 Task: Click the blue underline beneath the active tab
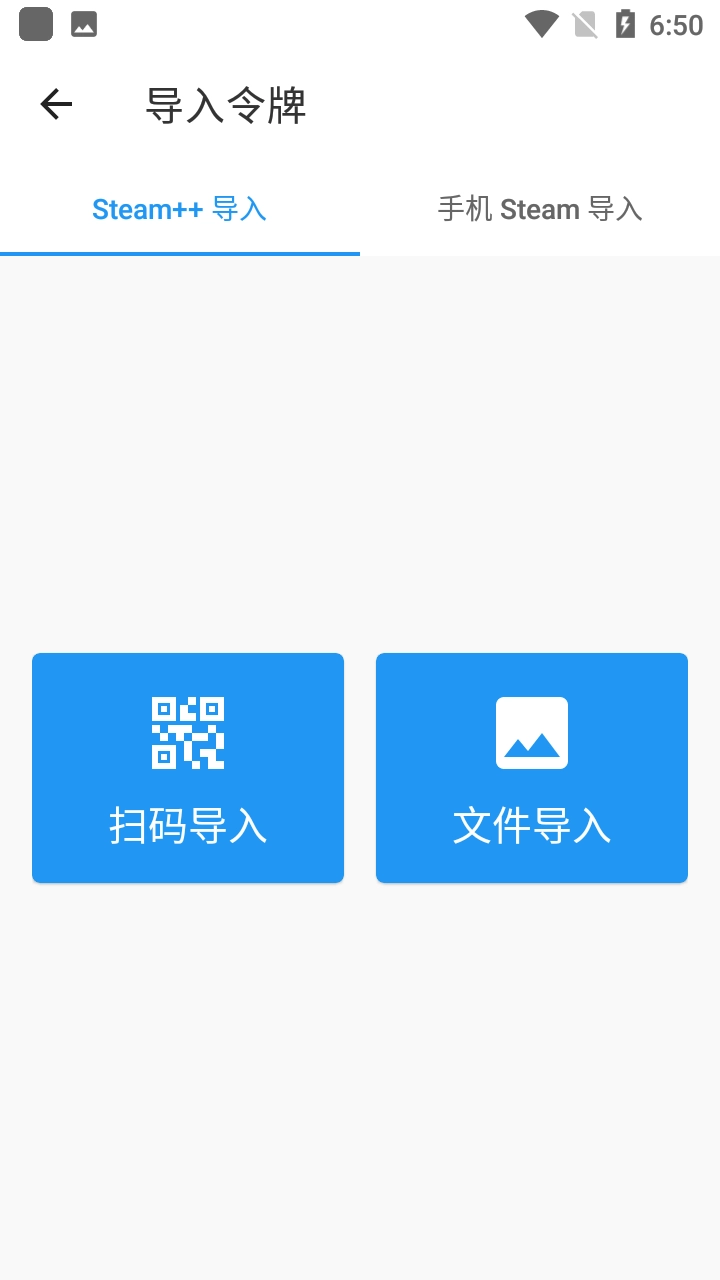click(180, 253)
